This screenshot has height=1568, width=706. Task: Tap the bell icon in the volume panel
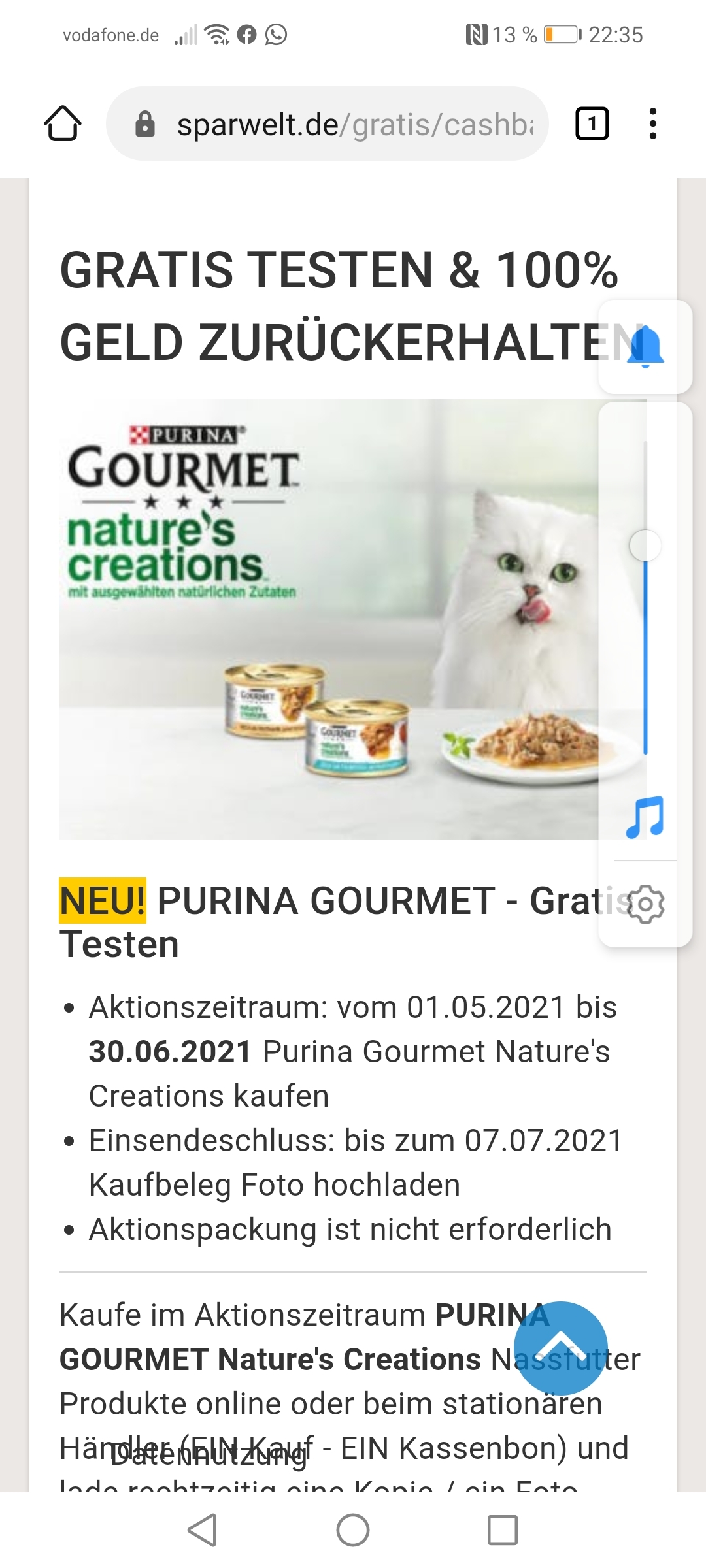tap(645, 347)
